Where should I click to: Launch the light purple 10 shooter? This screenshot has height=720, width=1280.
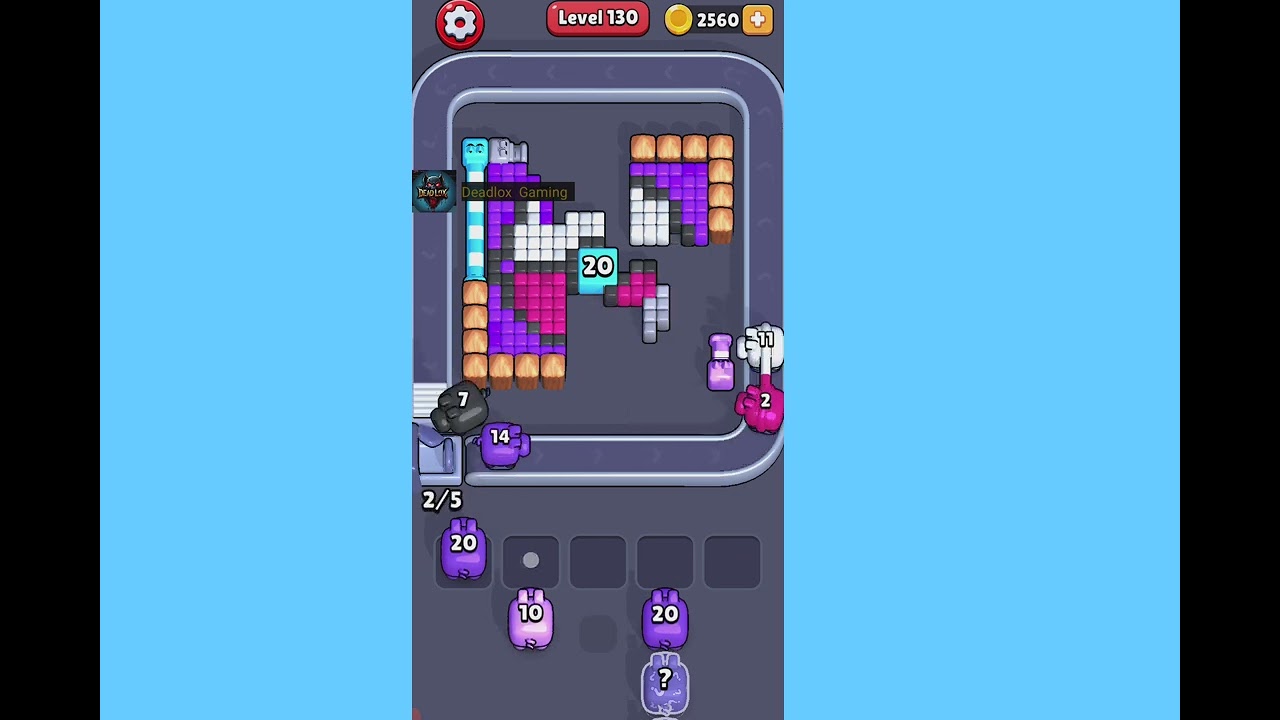[531, 618]
